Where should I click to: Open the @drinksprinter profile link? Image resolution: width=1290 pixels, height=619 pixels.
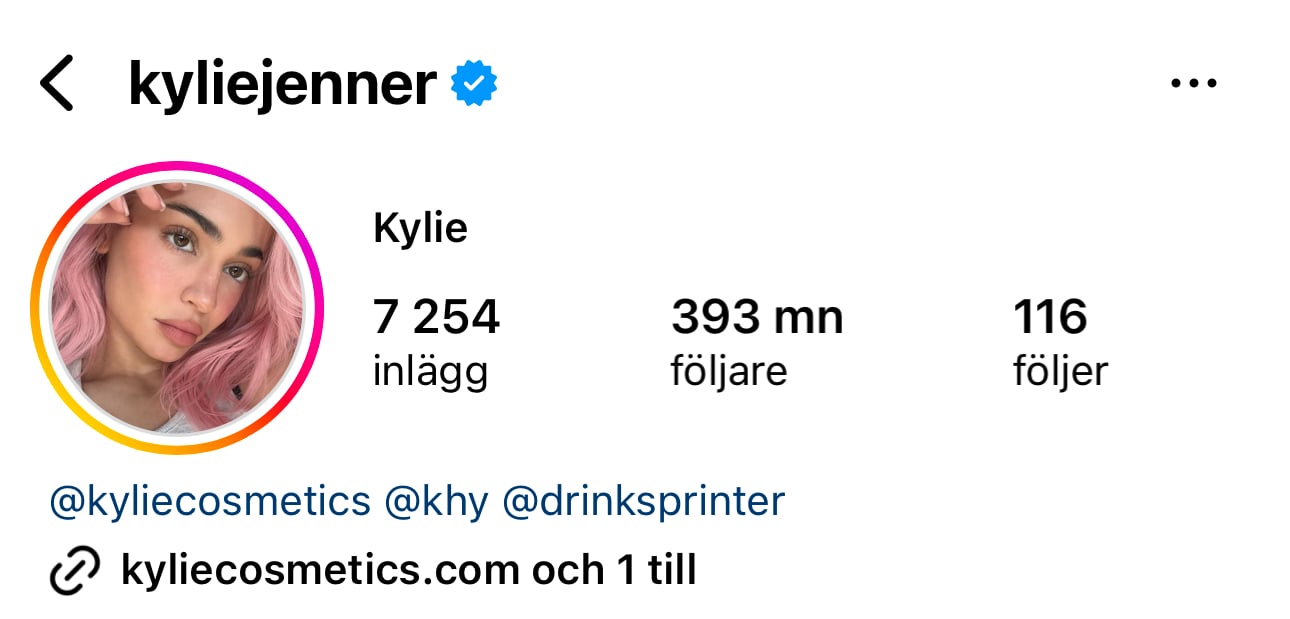(643, 501)
